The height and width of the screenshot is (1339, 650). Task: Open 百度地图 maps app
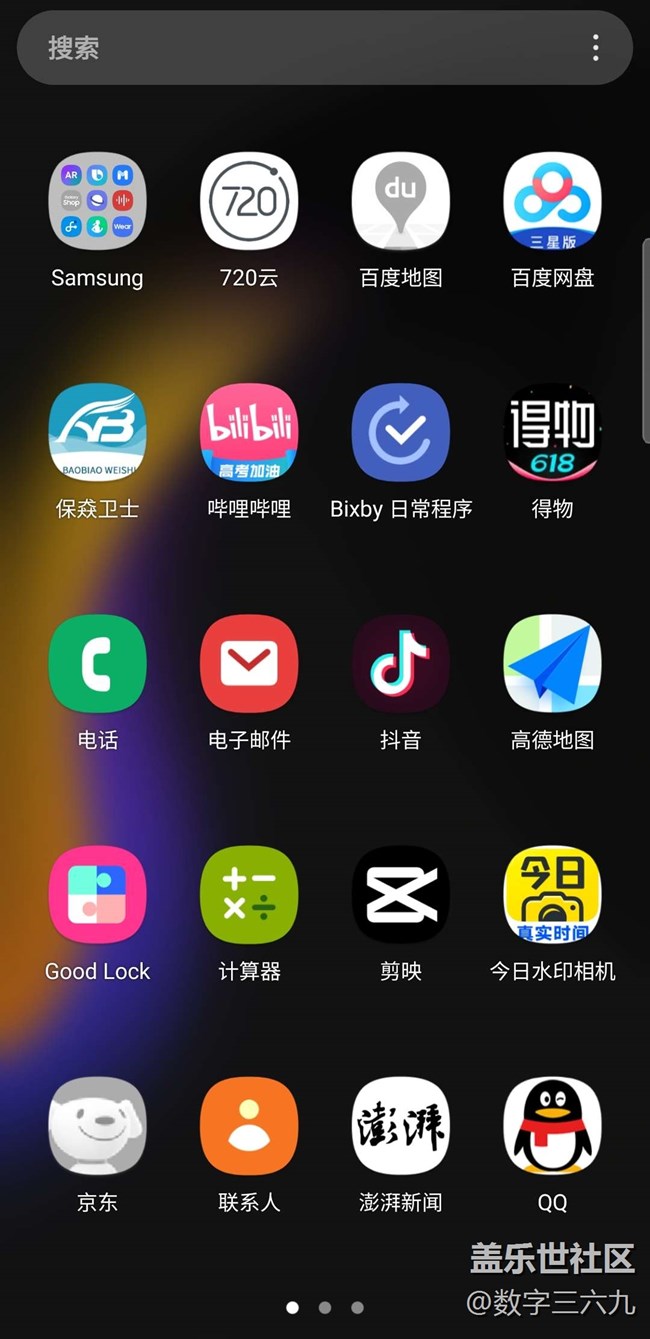[x=401, y=201]
